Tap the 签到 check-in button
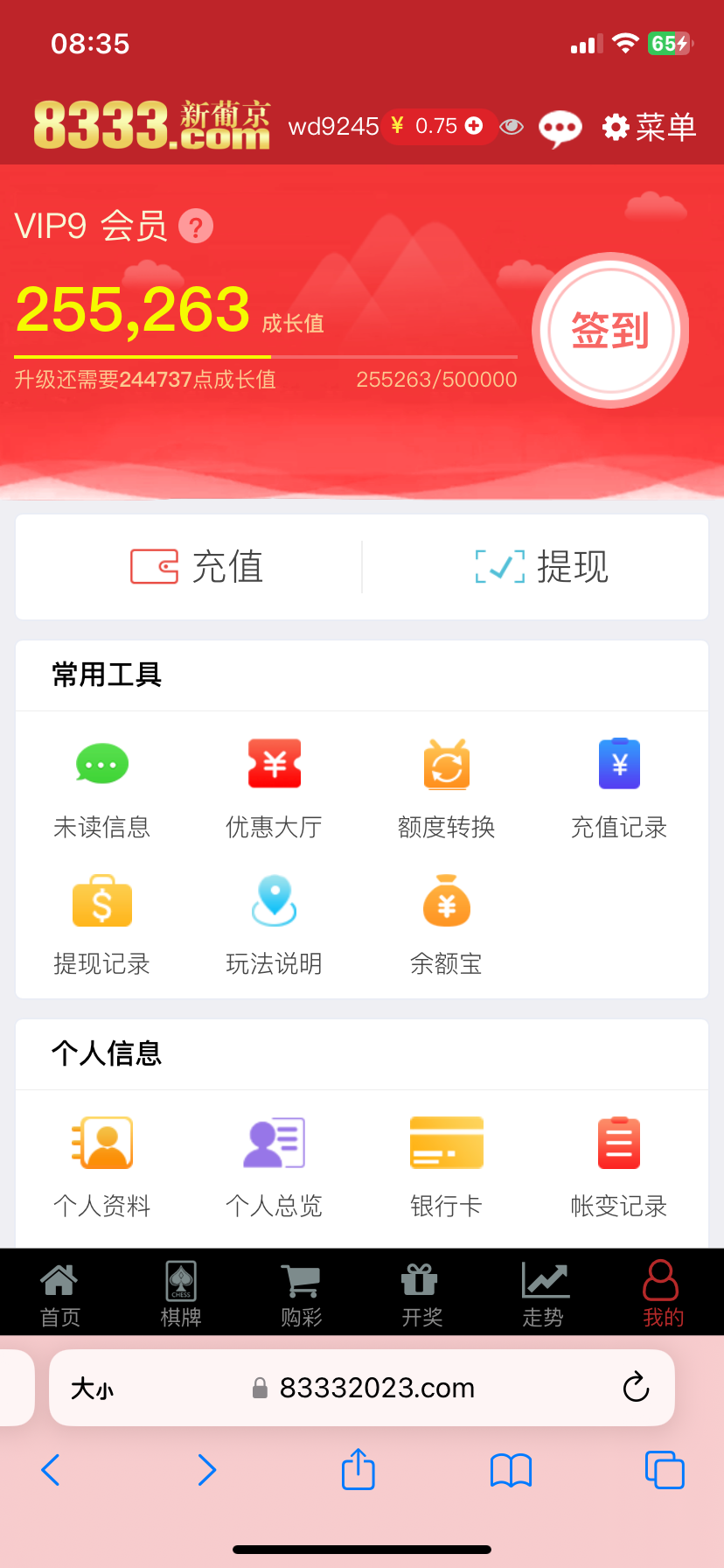 pos(609,330)
